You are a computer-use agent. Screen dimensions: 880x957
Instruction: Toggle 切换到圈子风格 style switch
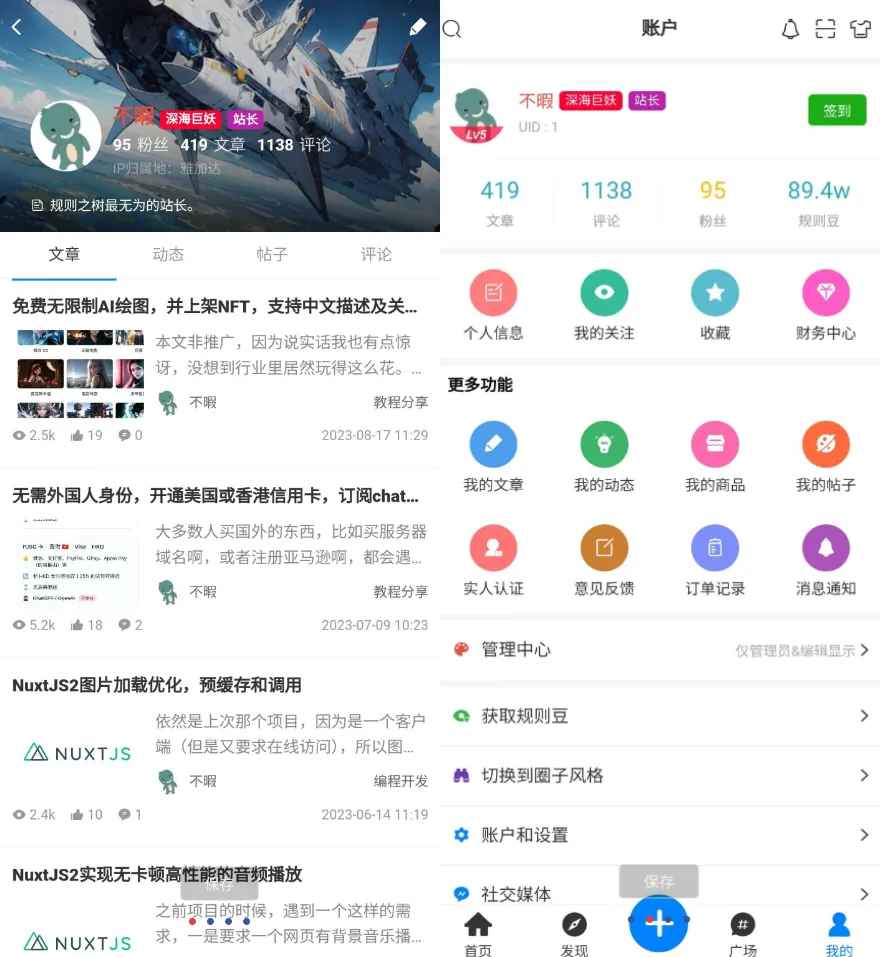(660, 775)
